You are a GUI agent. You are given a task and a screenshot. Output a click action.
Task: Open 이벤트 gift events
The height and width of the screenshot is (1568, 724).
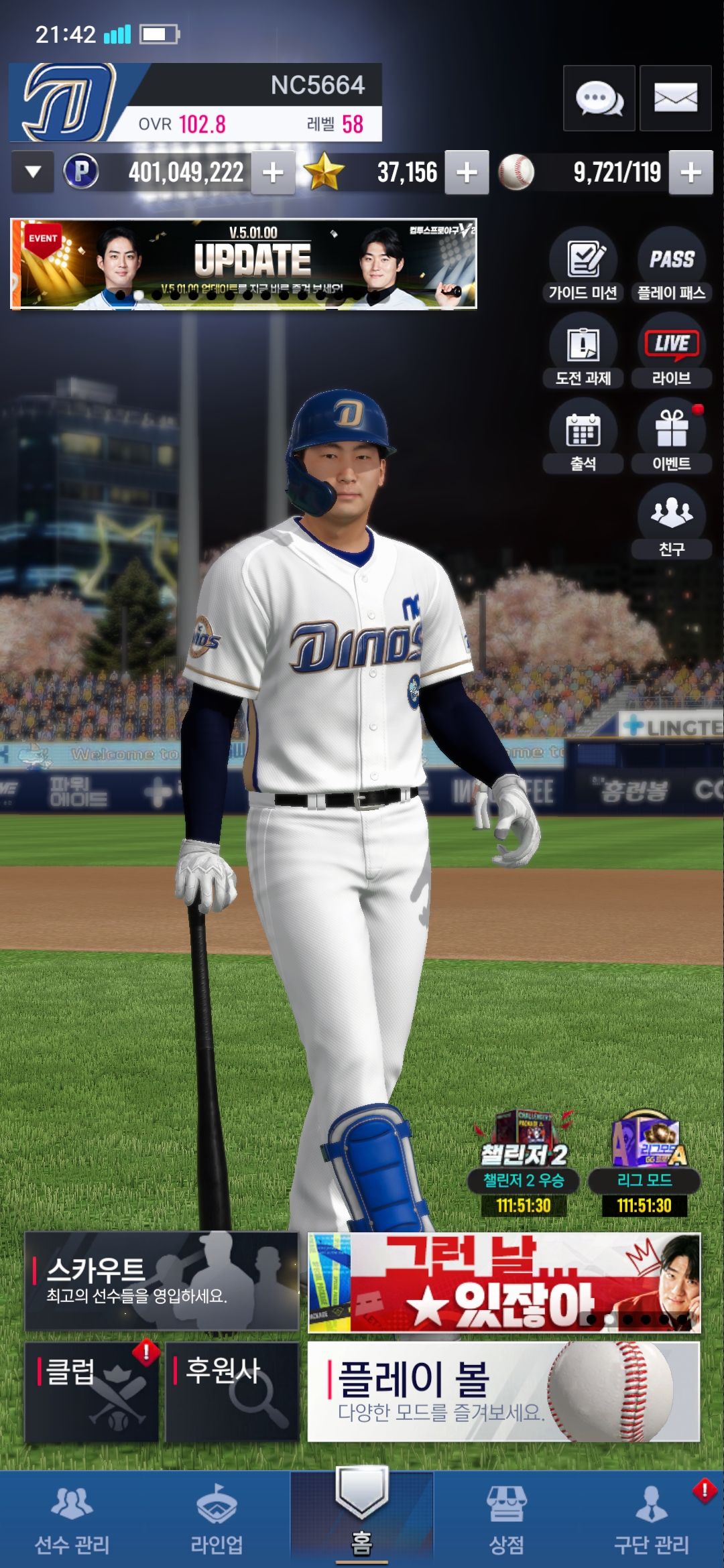click(671, 436)
